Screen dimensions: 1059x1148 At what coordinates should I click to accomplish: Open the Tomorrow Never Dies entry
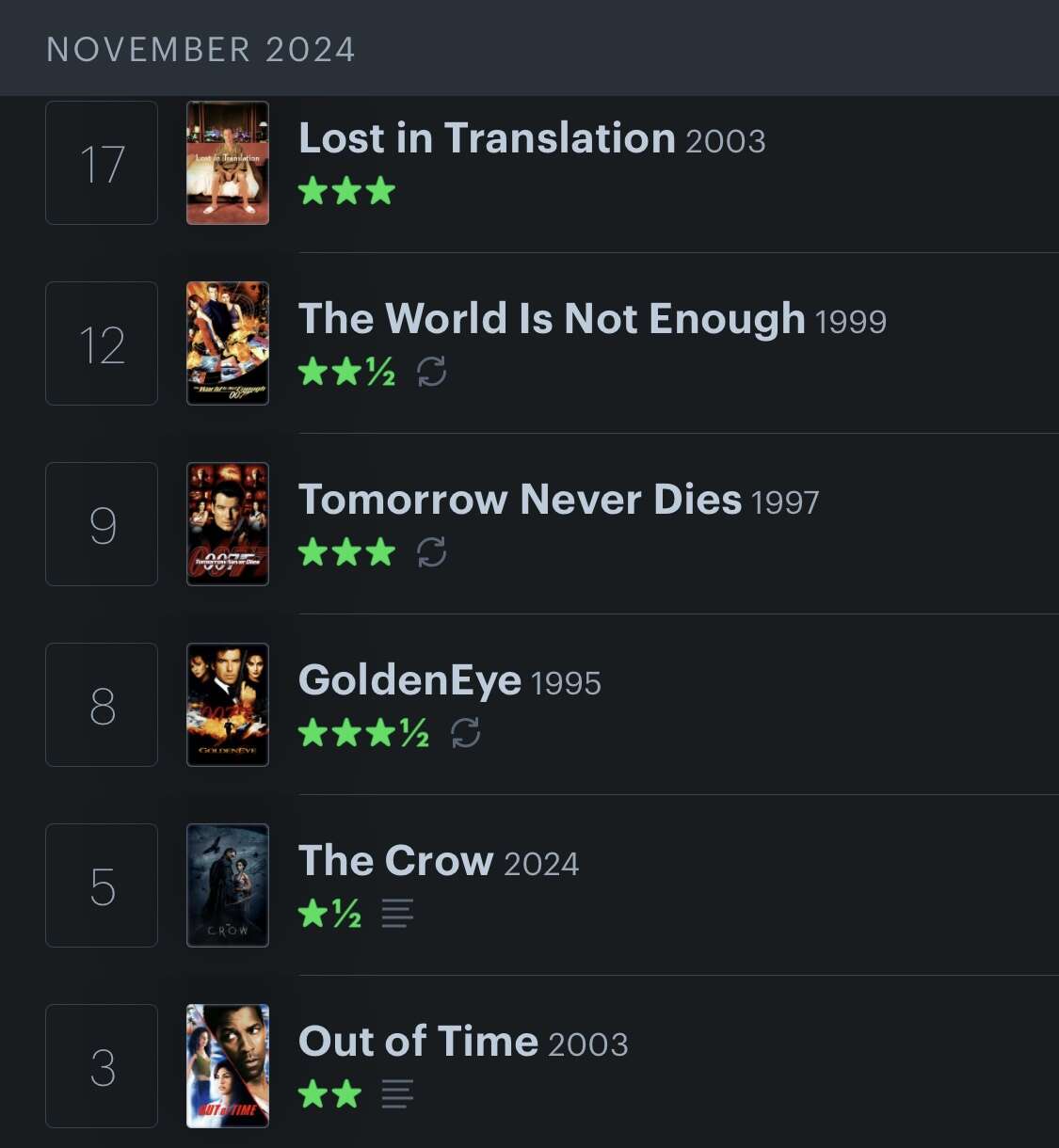(520, 501)
